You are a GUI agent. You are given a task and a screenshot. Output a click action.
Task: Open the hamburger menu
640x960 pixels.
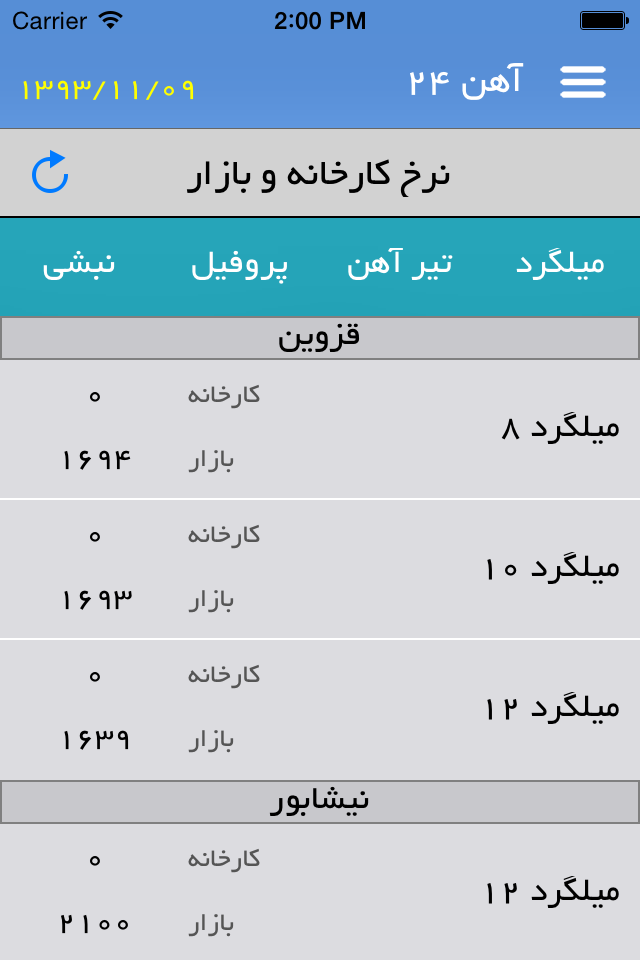pos(582,81)
